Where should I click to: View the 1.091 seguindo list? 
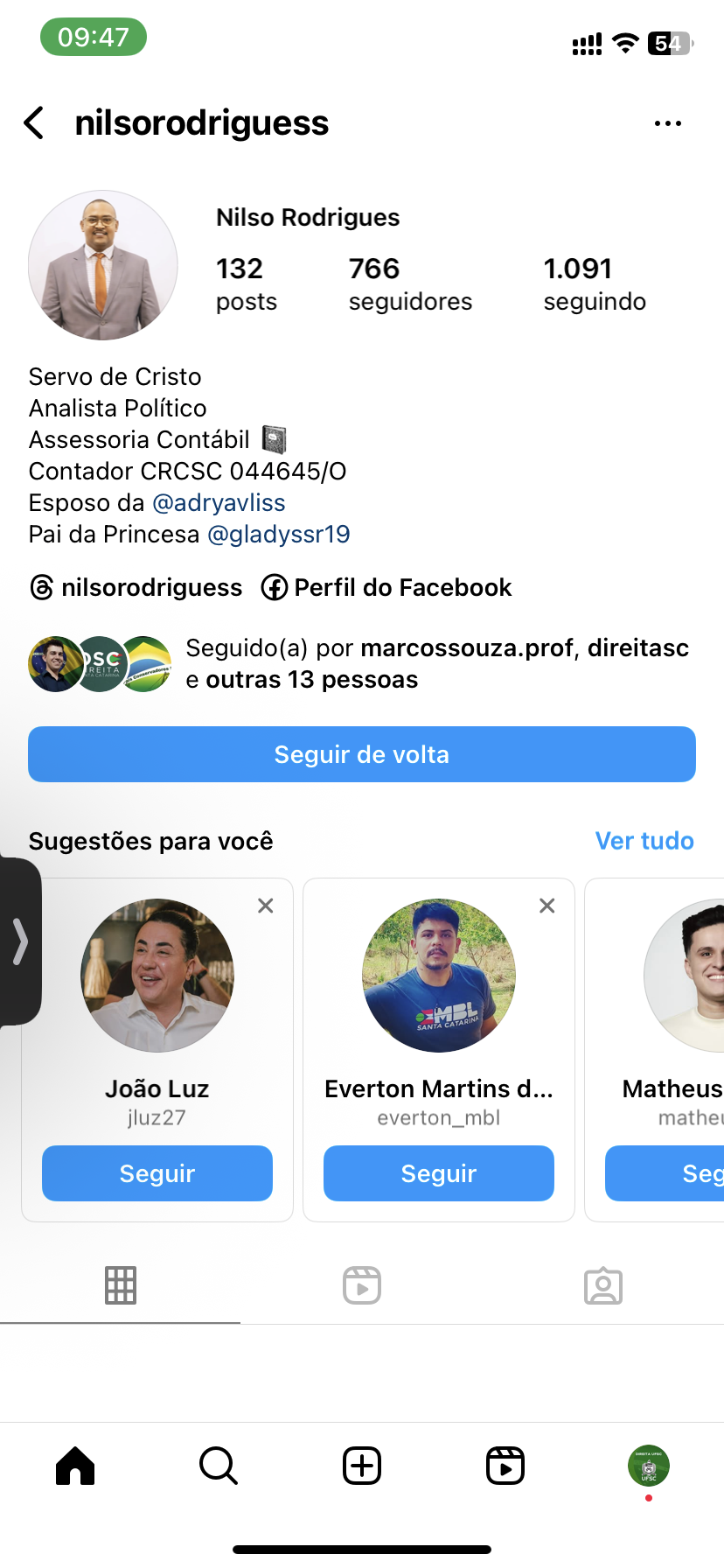click(594, 283)
